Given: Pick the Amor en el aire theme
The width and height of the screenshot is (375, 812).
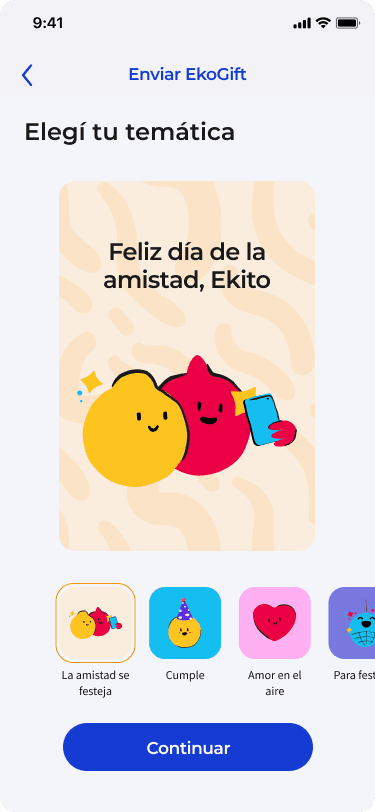Looking at the screenshot, I should click(x=275, y=622).
